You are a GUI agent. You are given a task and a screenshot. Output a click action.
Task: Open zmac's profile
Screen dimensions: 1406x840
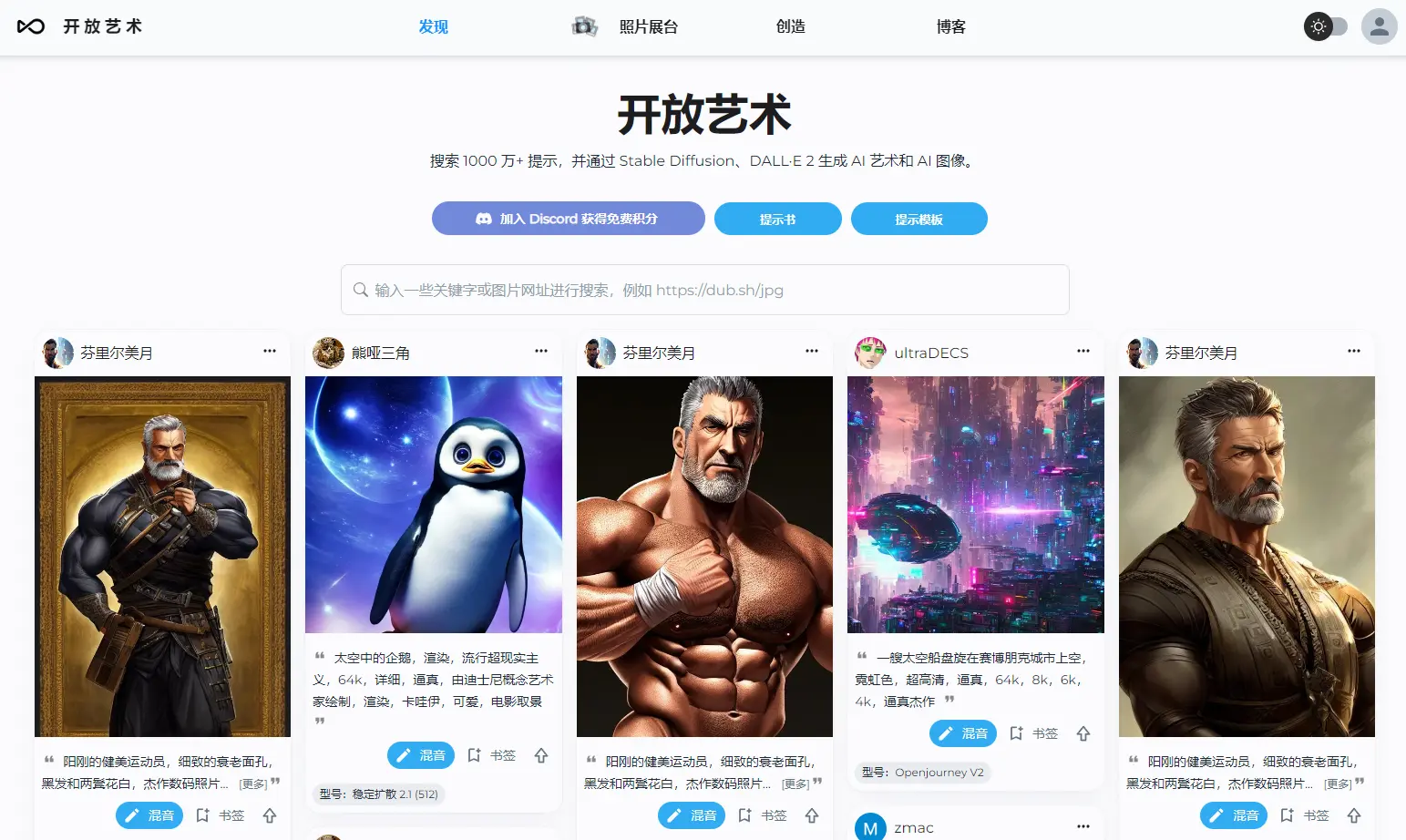(x=913, y=827)
